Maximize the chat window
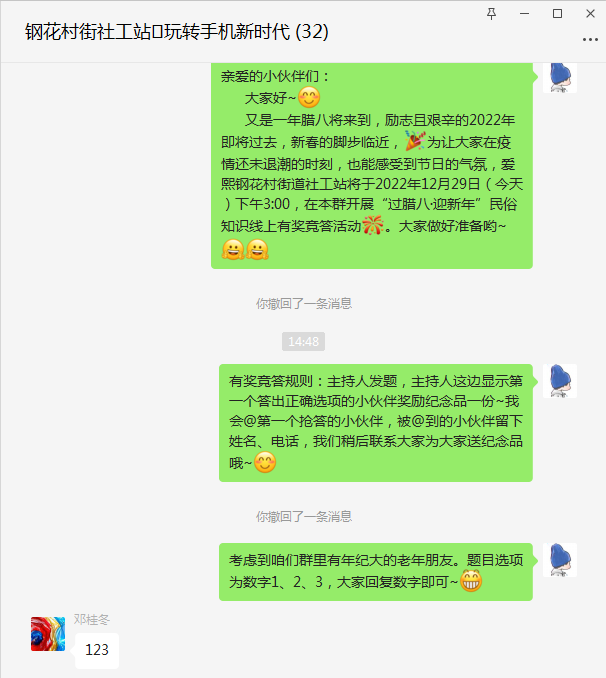Viewport: 606px width, 678px height. click(557, 13)
